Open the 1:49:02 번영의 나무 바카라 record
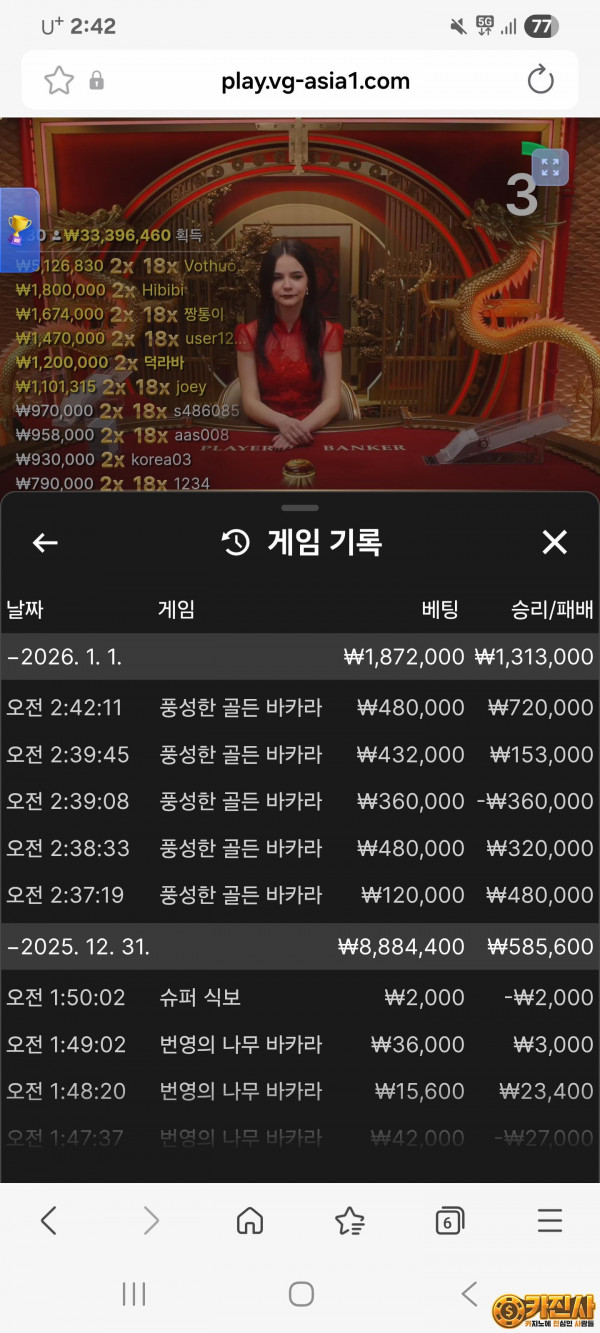 300,1045
